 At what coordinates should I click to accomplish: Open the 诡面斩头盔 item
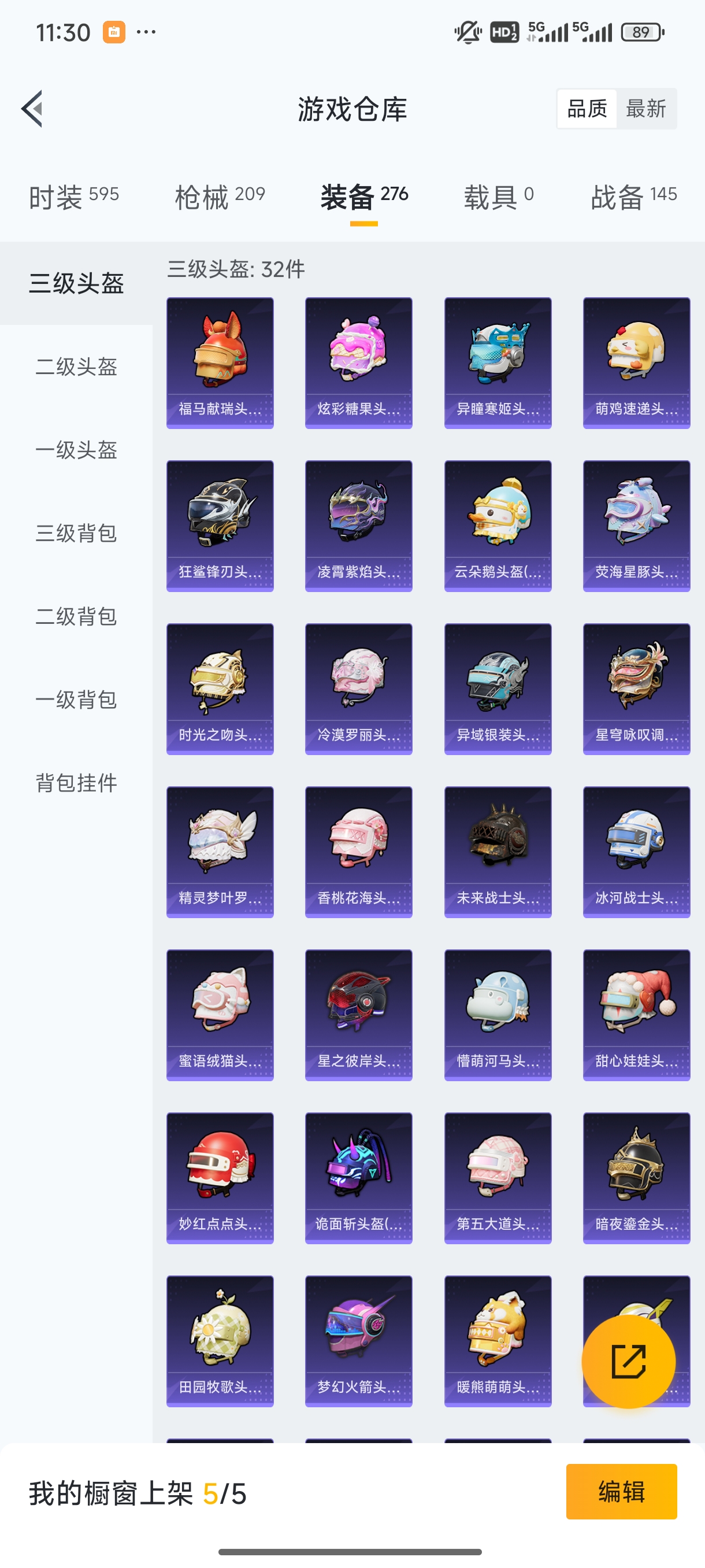(358, 1178)
